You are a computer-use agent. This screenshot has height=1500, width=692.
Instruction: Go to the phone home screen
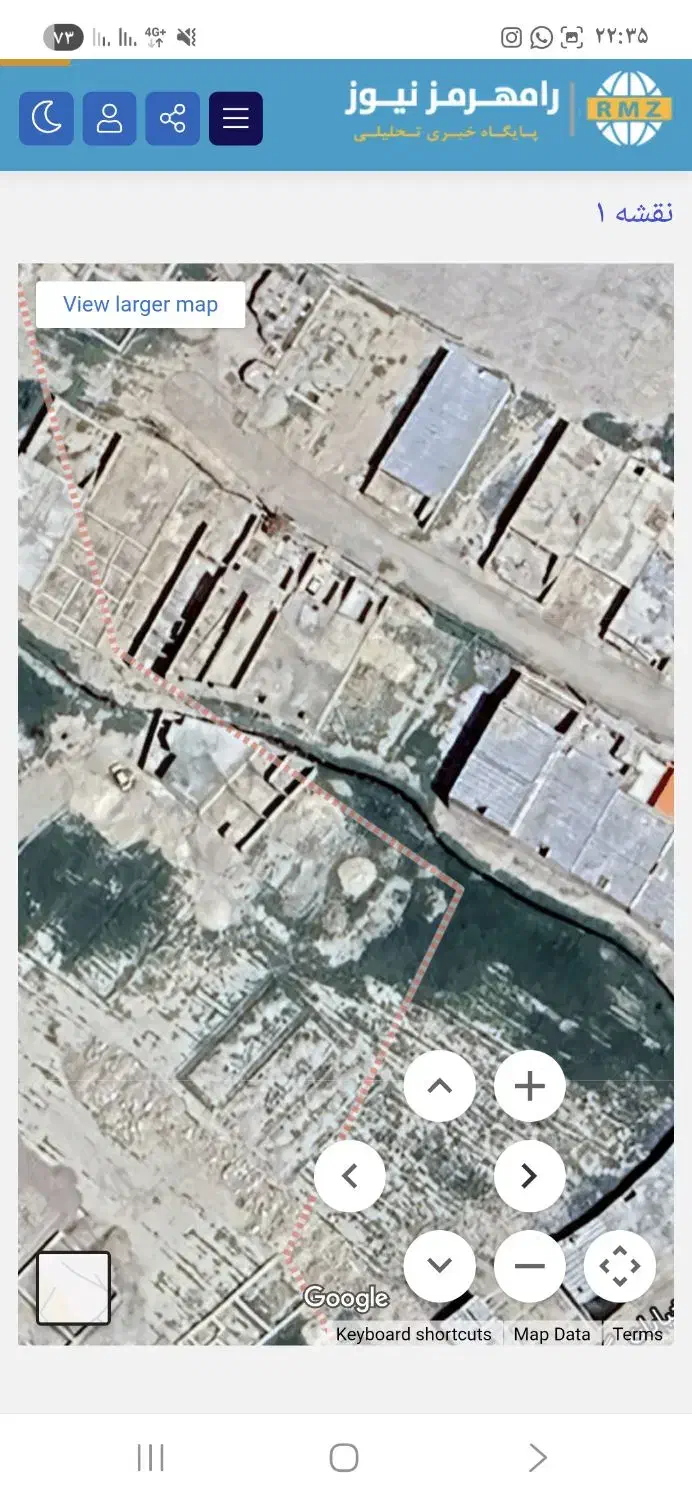point(344,1458)
